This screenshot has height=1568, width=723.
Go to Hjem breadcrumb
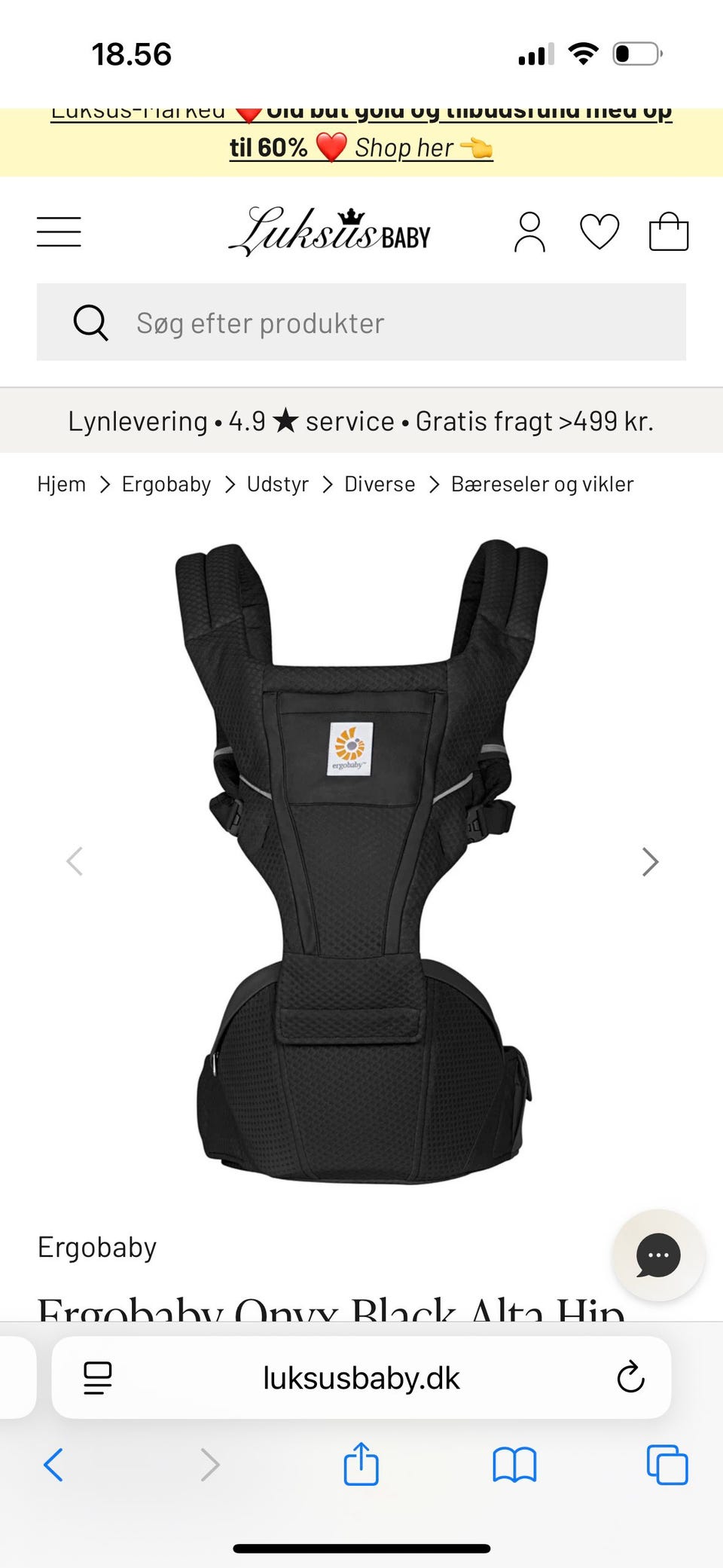pos(62,484)
